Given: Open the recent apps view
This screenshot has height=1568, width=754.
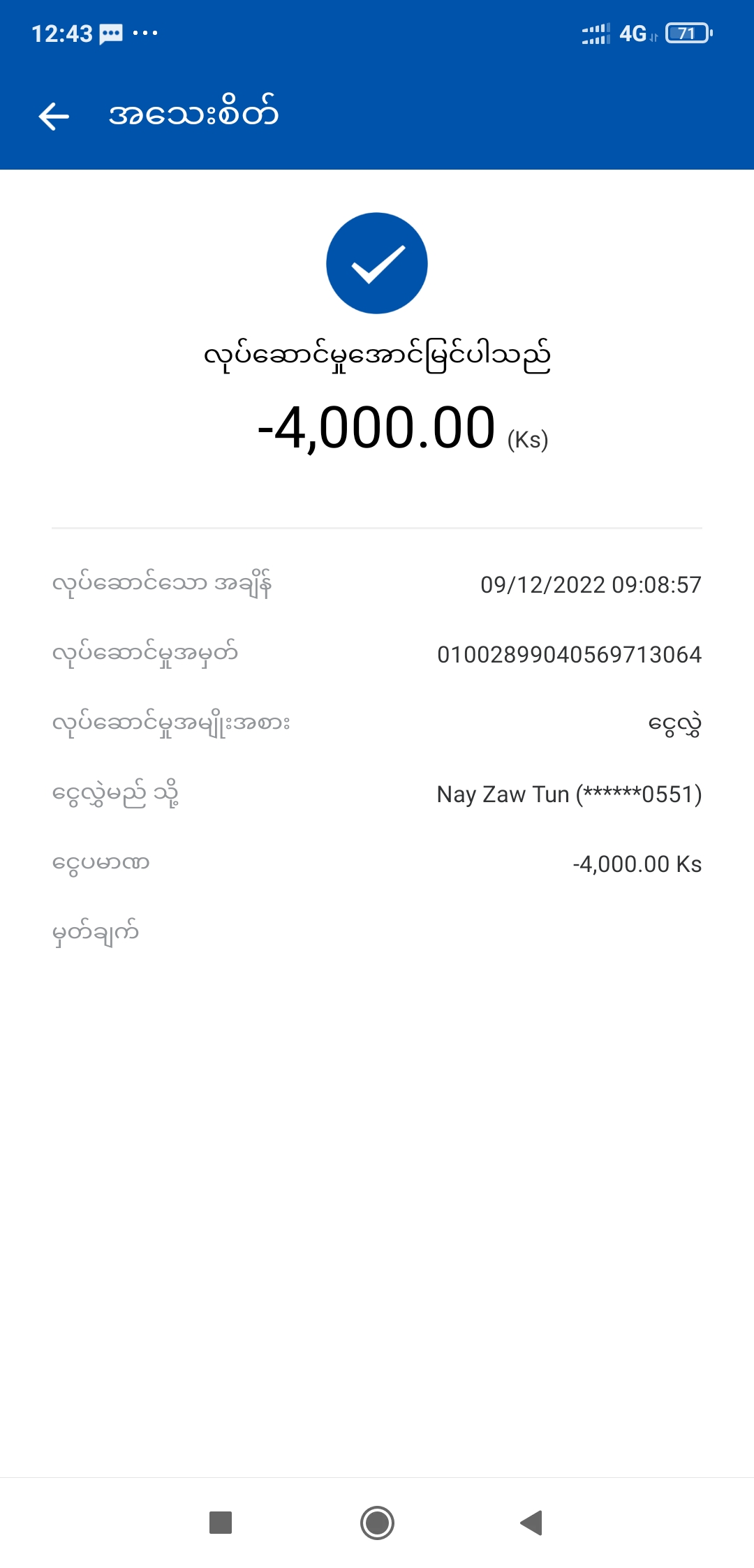Looking at the screenshot, I should tap(221, 1523).
